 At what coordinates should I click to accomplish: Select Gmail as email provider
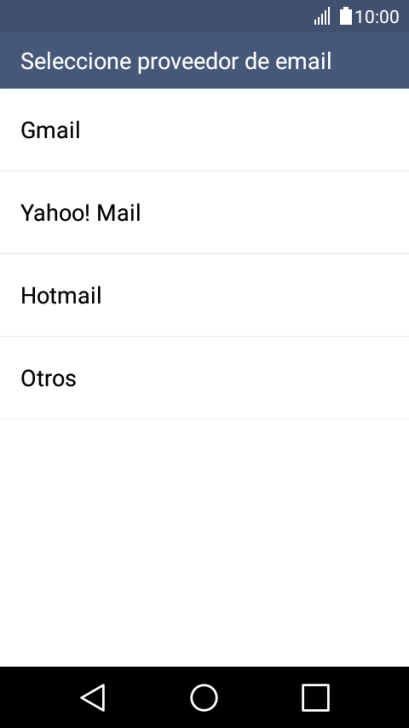pyautogui.click(x=204, y=130)
